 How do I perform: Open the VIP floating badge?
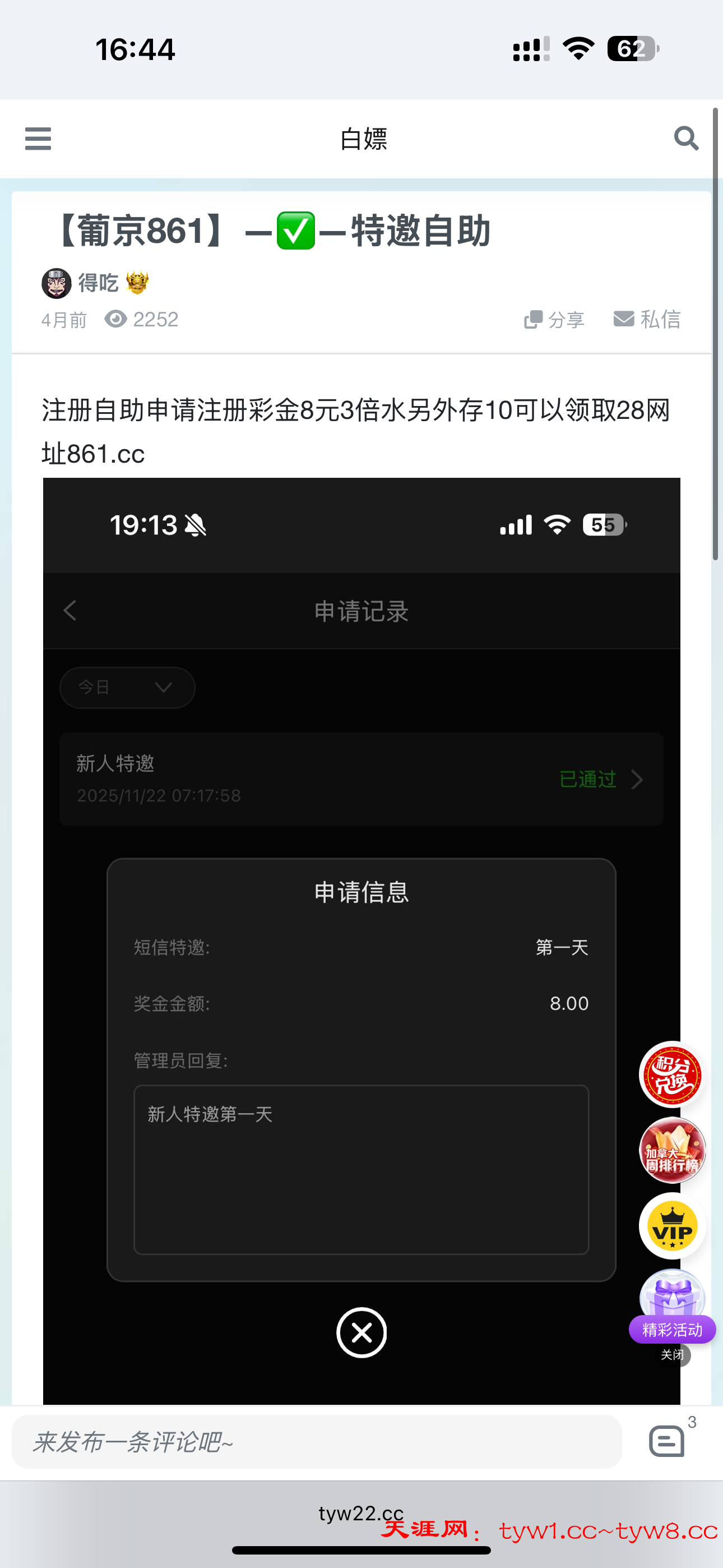click(672, 1226)
